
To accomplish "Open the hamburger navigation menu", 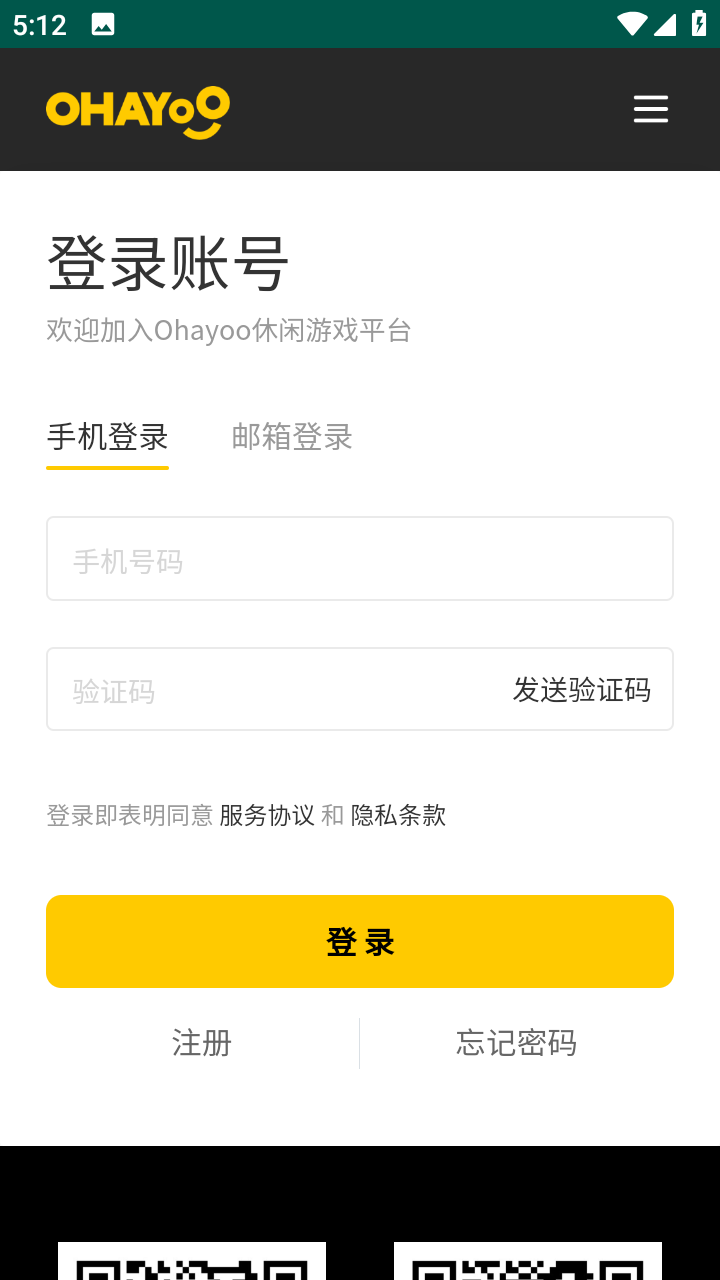I will click(x=651, y=109).
